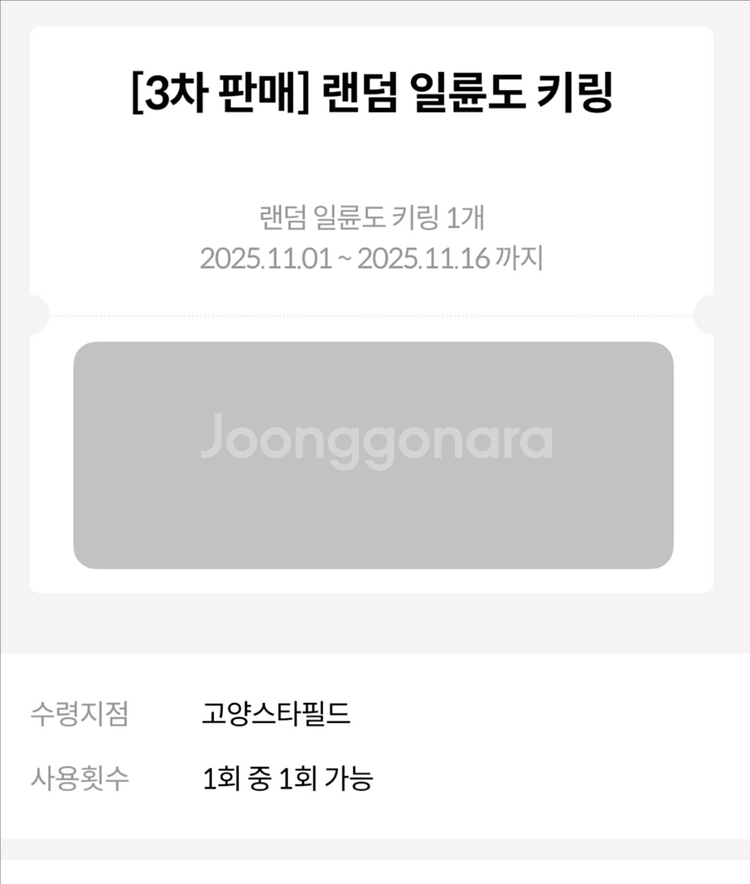The height and width of the screenshot is (884, 750).
Task: Tap the grayed-out Joonggonara barcode area
Action: tap(375, 452)
